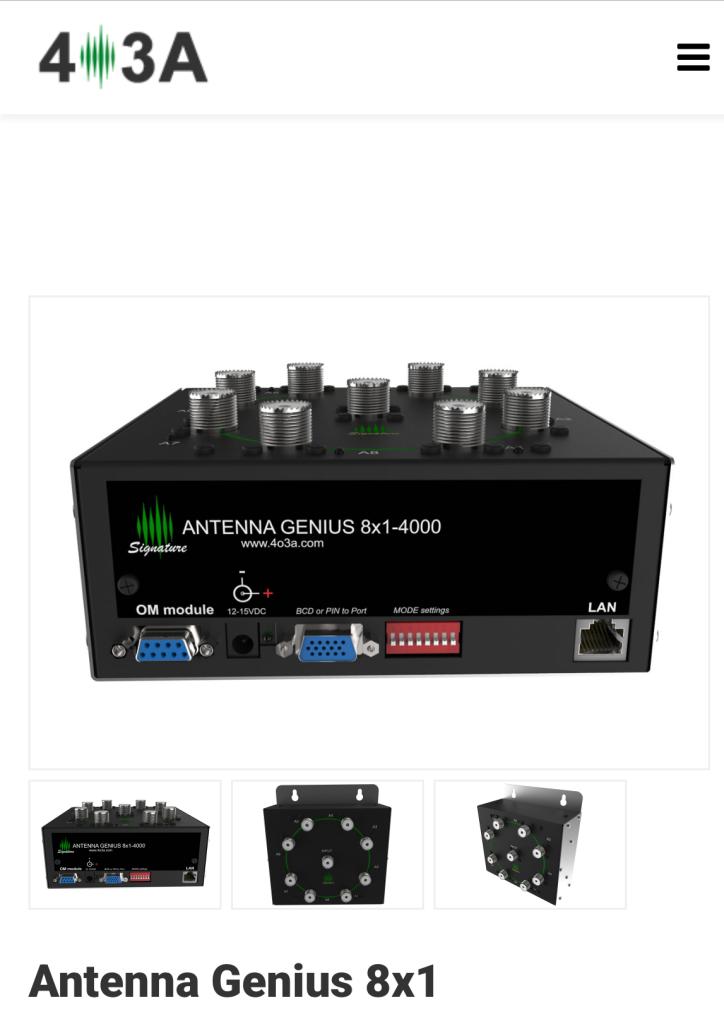The height and width of the screenshot is (1024, 724).
Task: Select the front panel view thumbnail
Action: (125, 845)
